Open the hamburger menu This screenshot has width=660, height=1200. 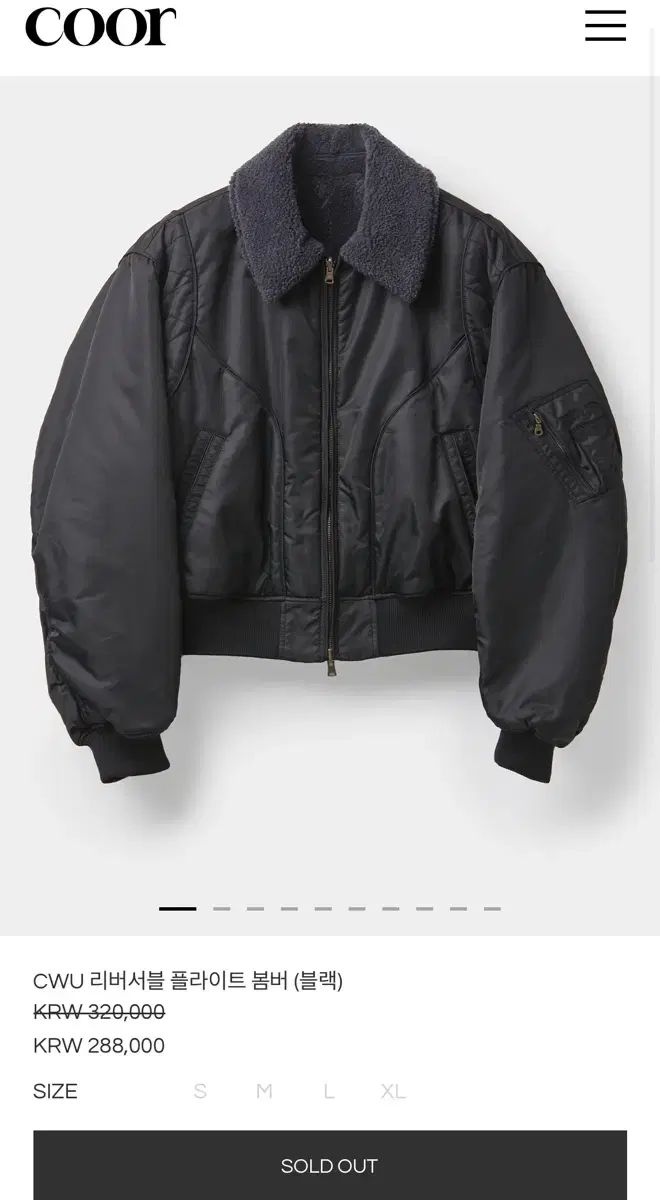pyautogui.click(x=605, y=26)
